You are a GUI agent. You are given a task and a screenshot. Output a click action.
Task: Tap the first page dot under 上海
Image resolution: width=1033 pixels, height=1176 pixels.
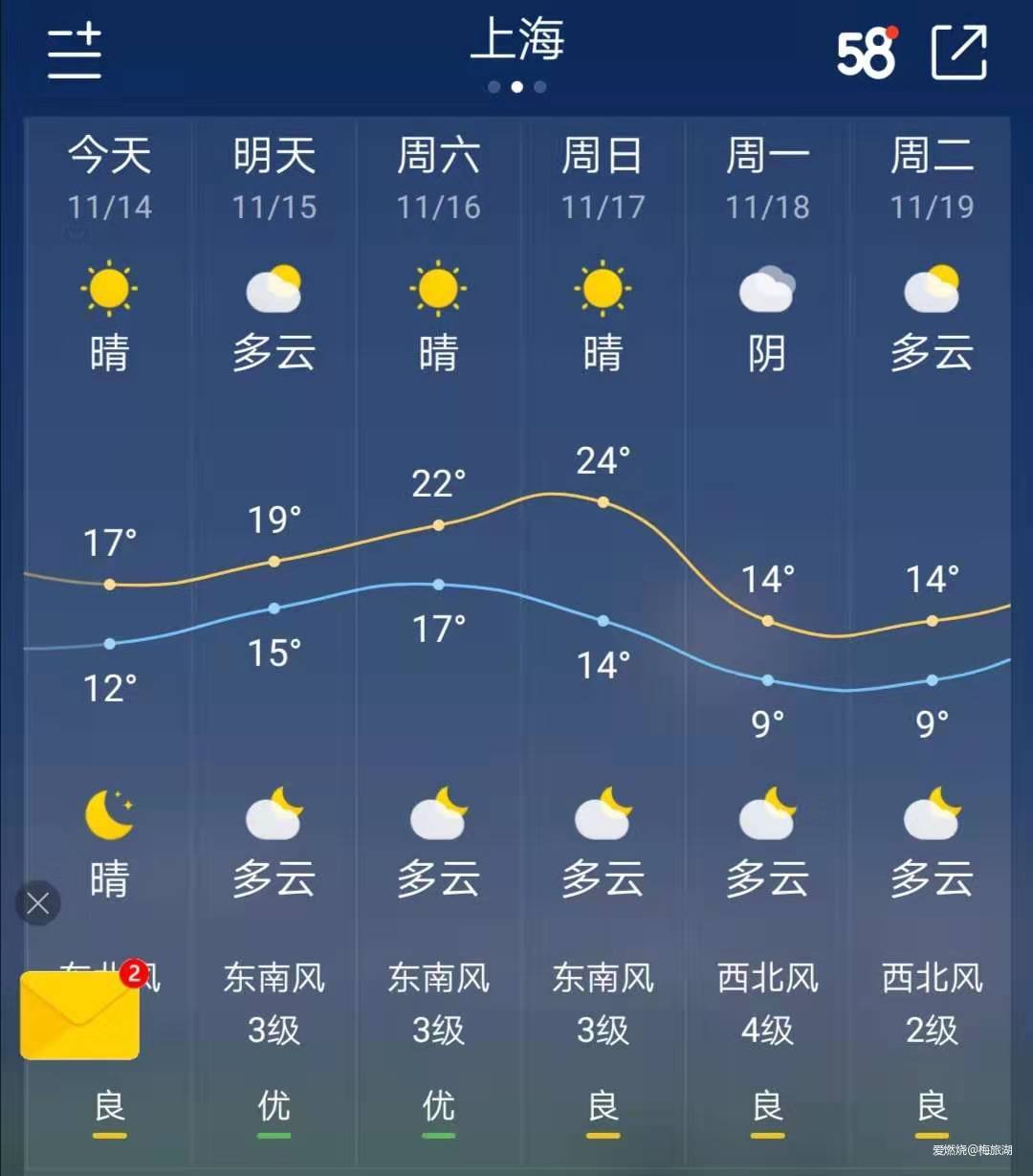pos(494,87)
